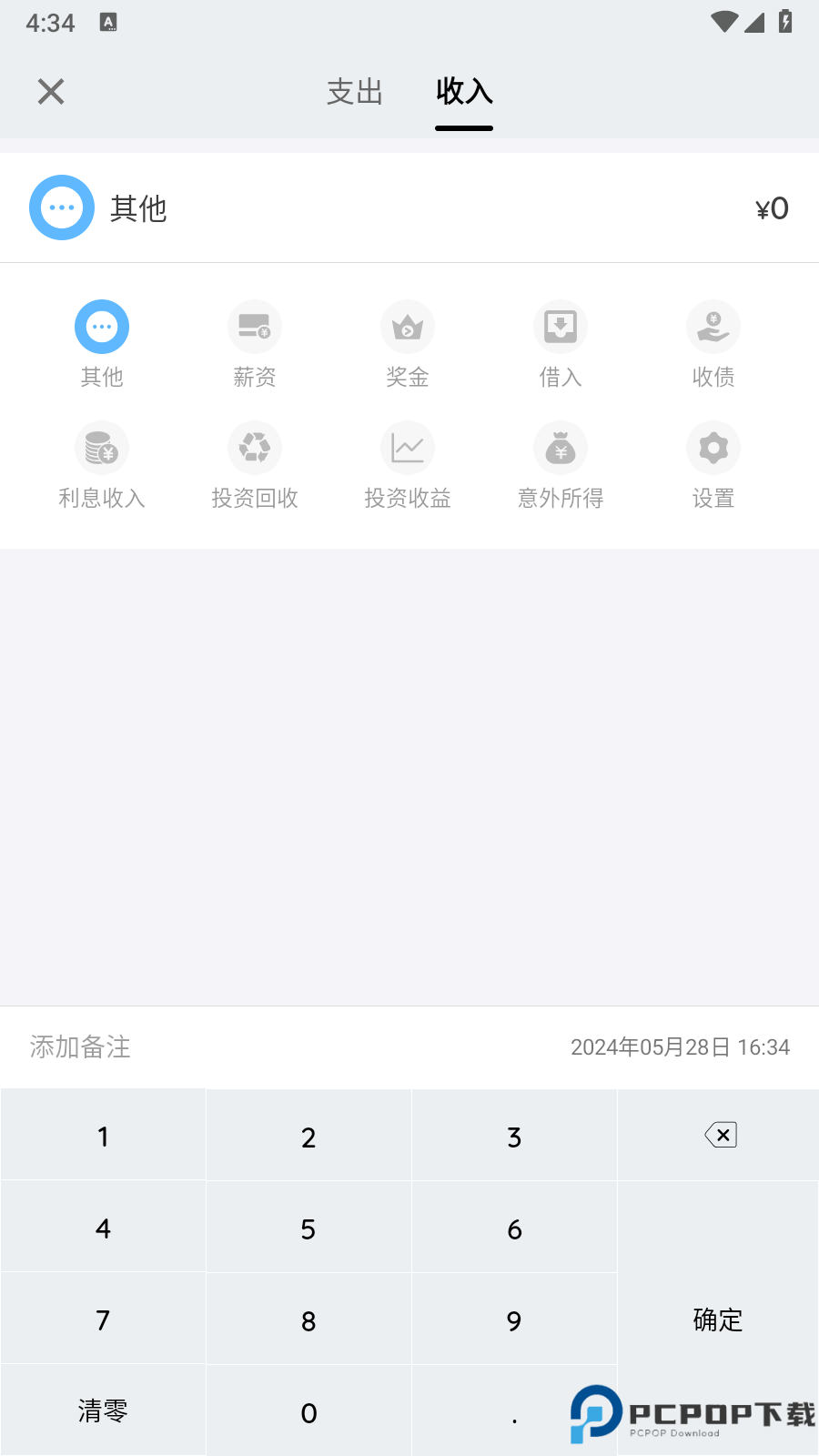Screen dimensions: 819x1456
Task: Switch to the 收入 income tab
Action: (463, 92)
